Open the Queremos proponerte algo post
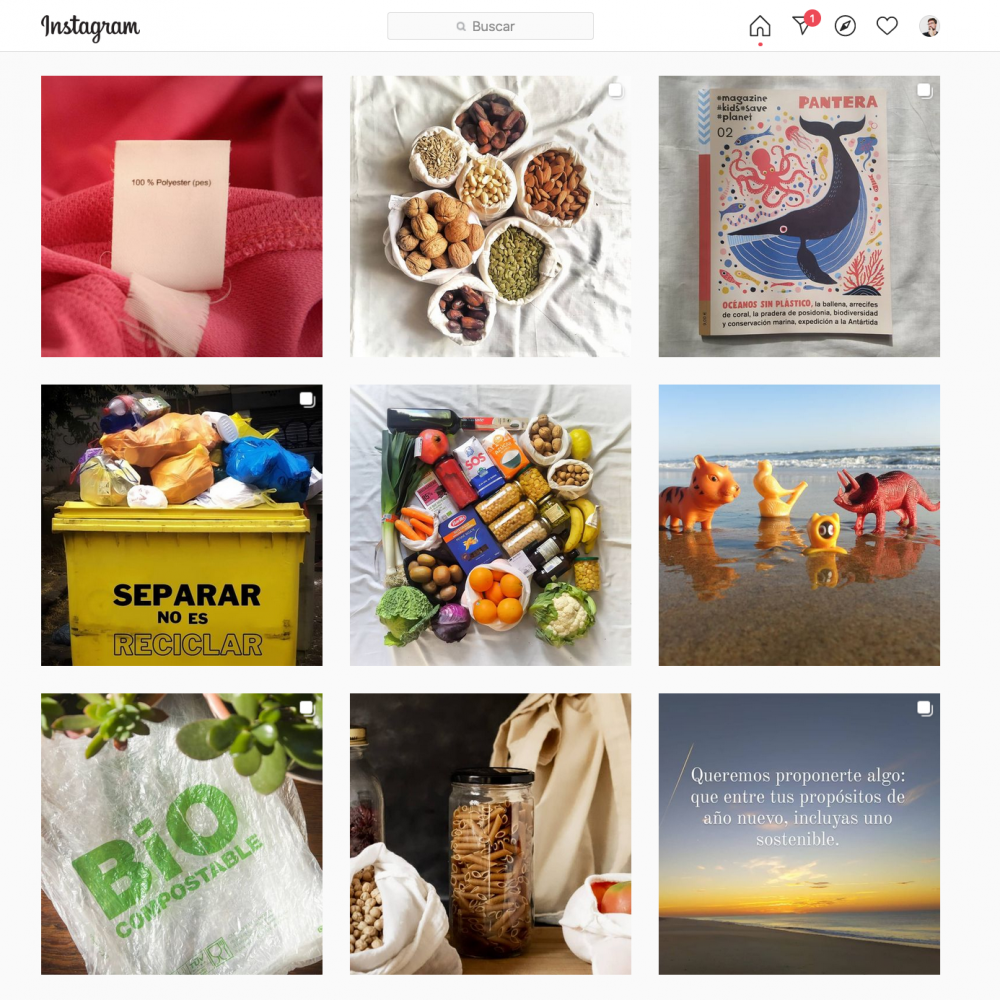Screen dimensions: 1000x1000 [x=799, y=834]
